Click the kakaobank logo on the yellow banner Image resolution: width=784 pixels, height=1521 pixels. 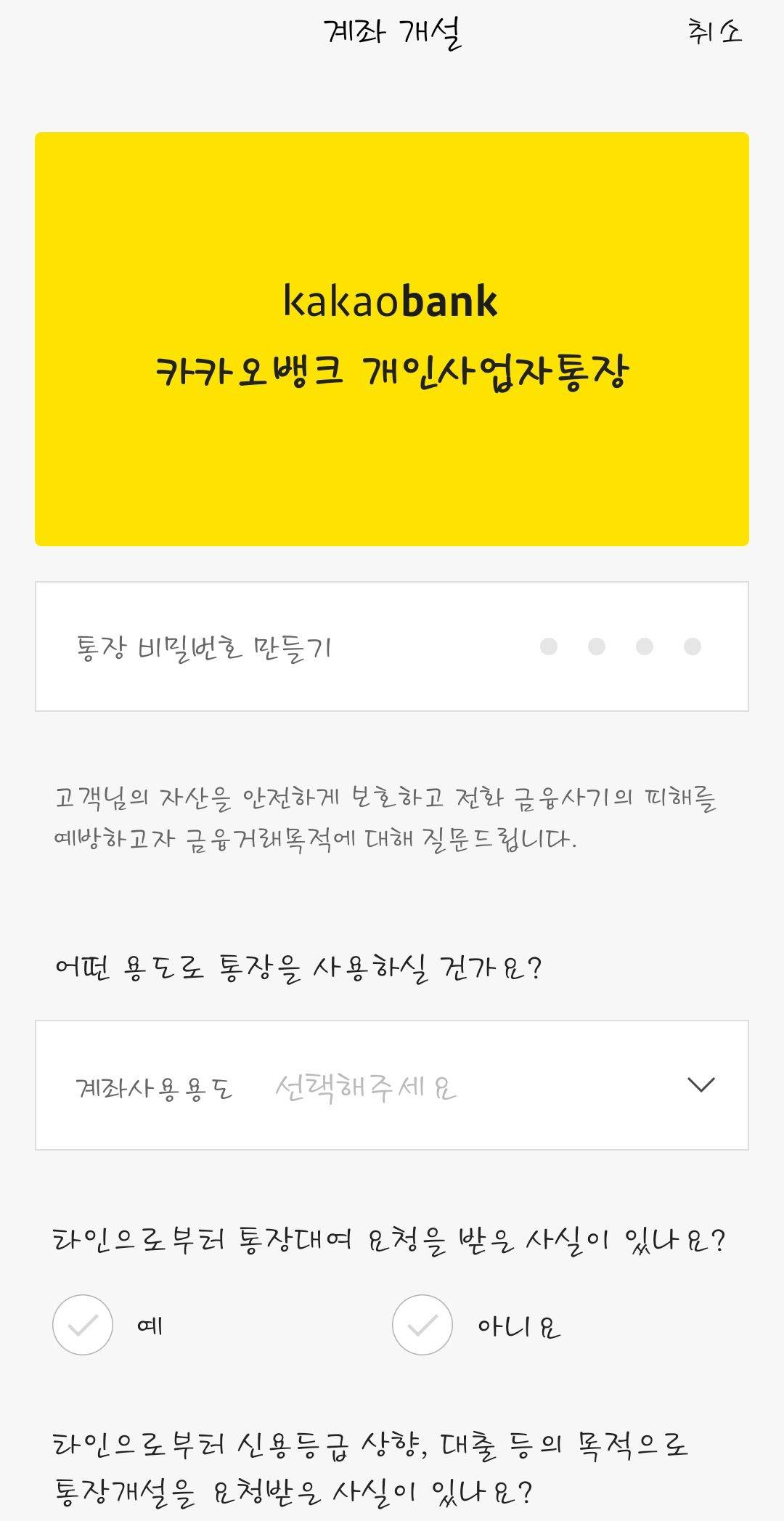[x=392, y=302]
